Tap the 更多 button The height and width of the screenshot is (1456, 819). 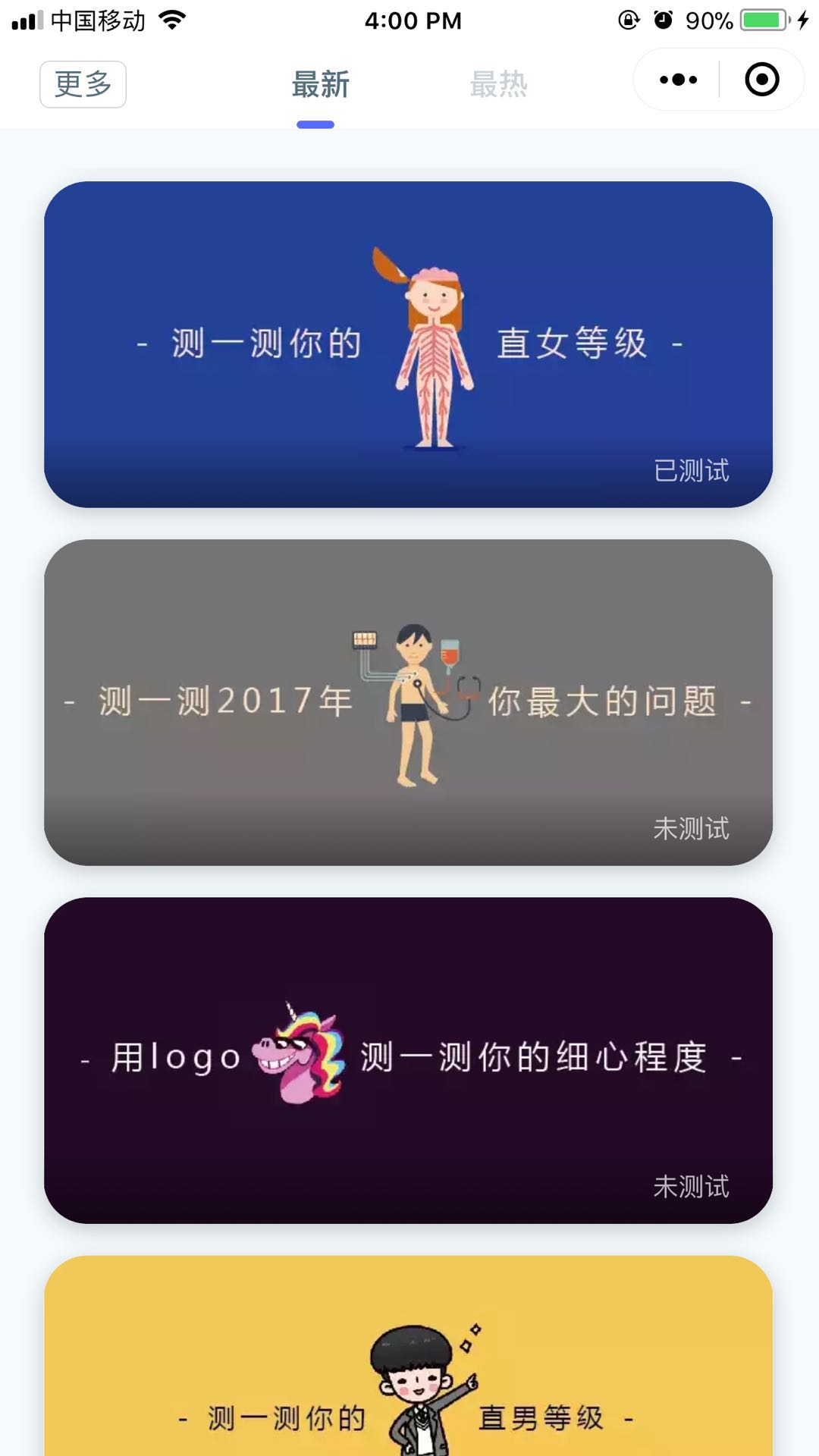[83, 84]
